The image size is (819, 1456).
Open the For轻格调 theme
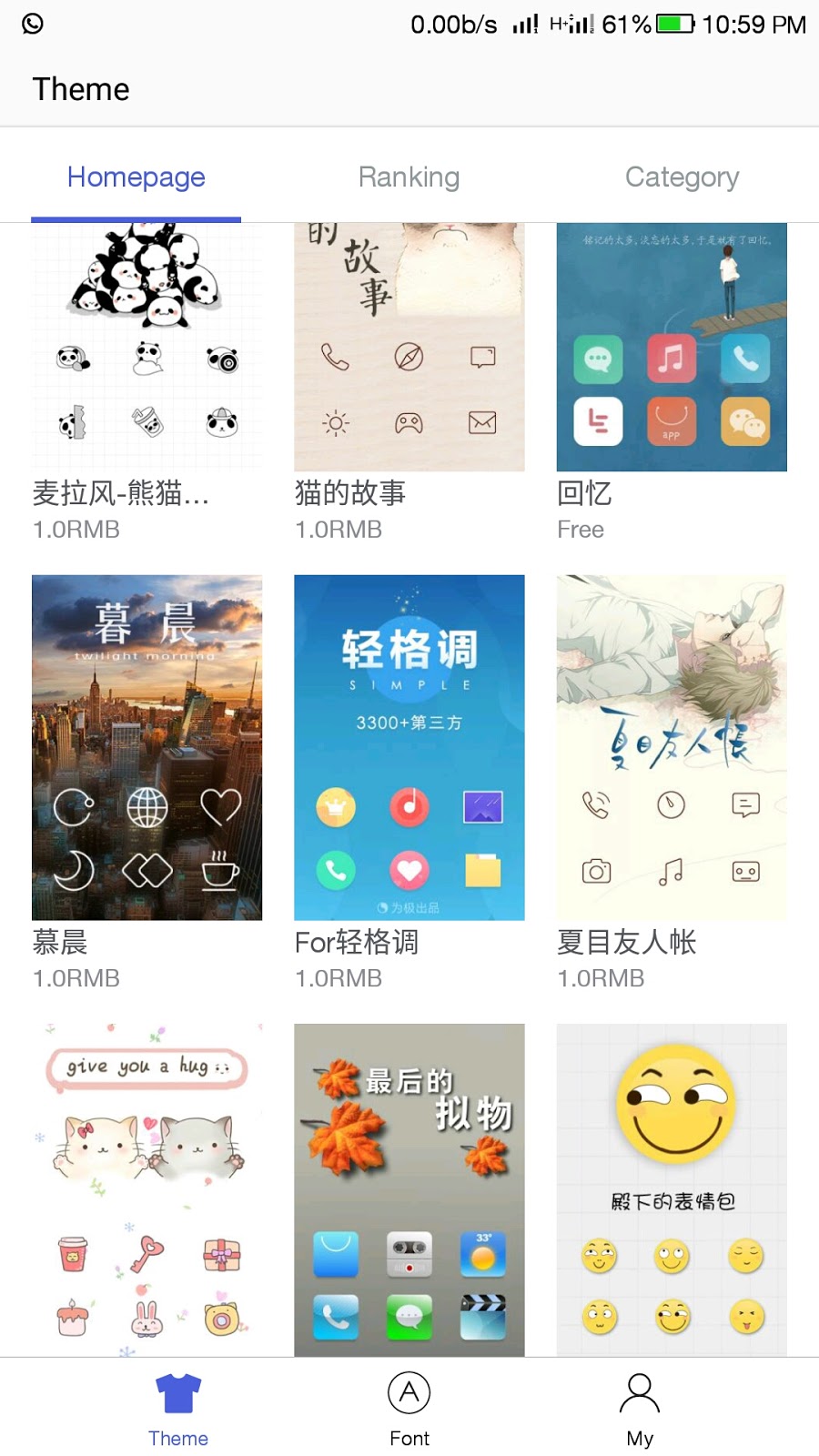click(409, 746)
